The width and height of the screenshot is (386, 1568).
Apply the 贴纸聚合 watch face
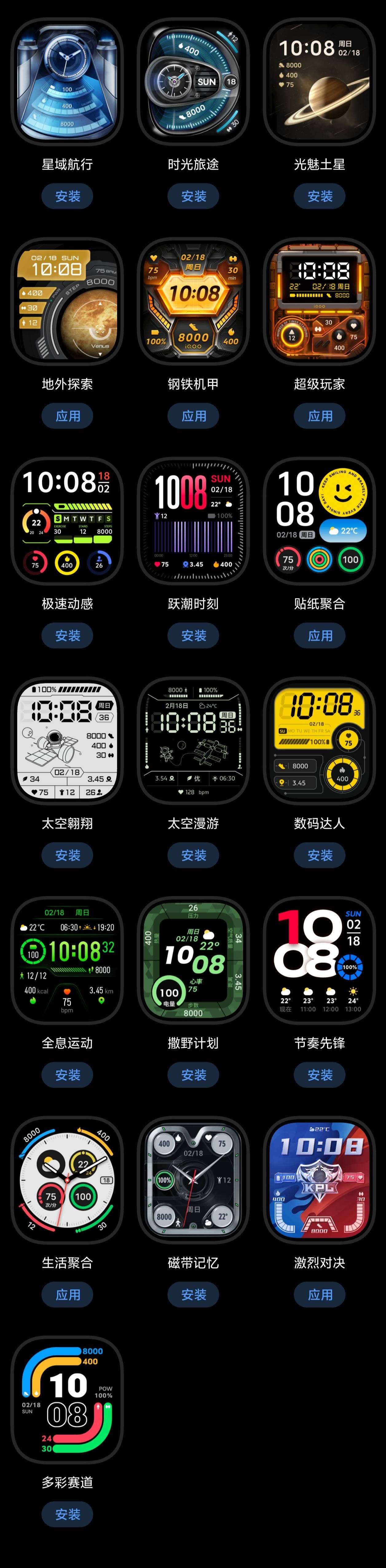320,635
